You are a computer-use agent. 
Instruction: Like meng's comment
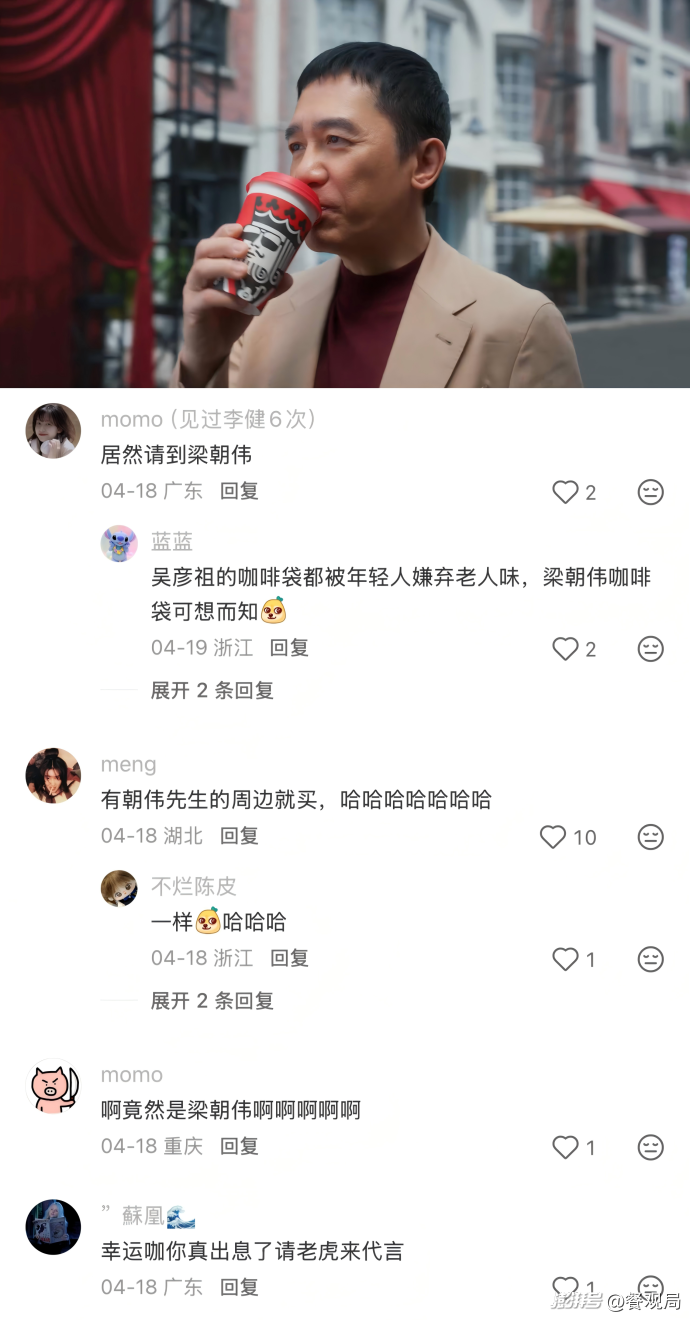tap(553, 837)
